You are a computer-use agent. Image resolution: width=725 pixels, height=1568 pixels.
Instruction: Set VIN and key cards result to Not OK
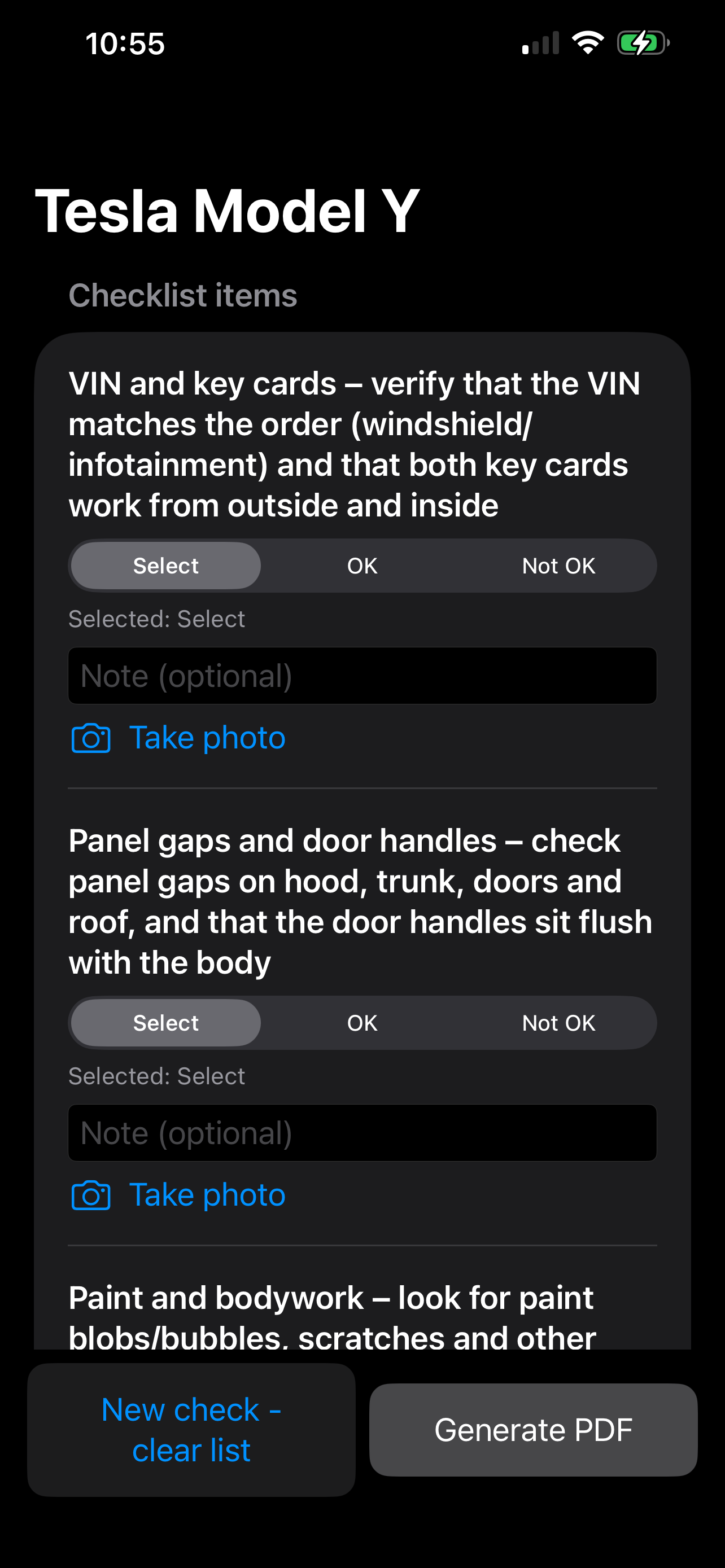pos(558,565)
